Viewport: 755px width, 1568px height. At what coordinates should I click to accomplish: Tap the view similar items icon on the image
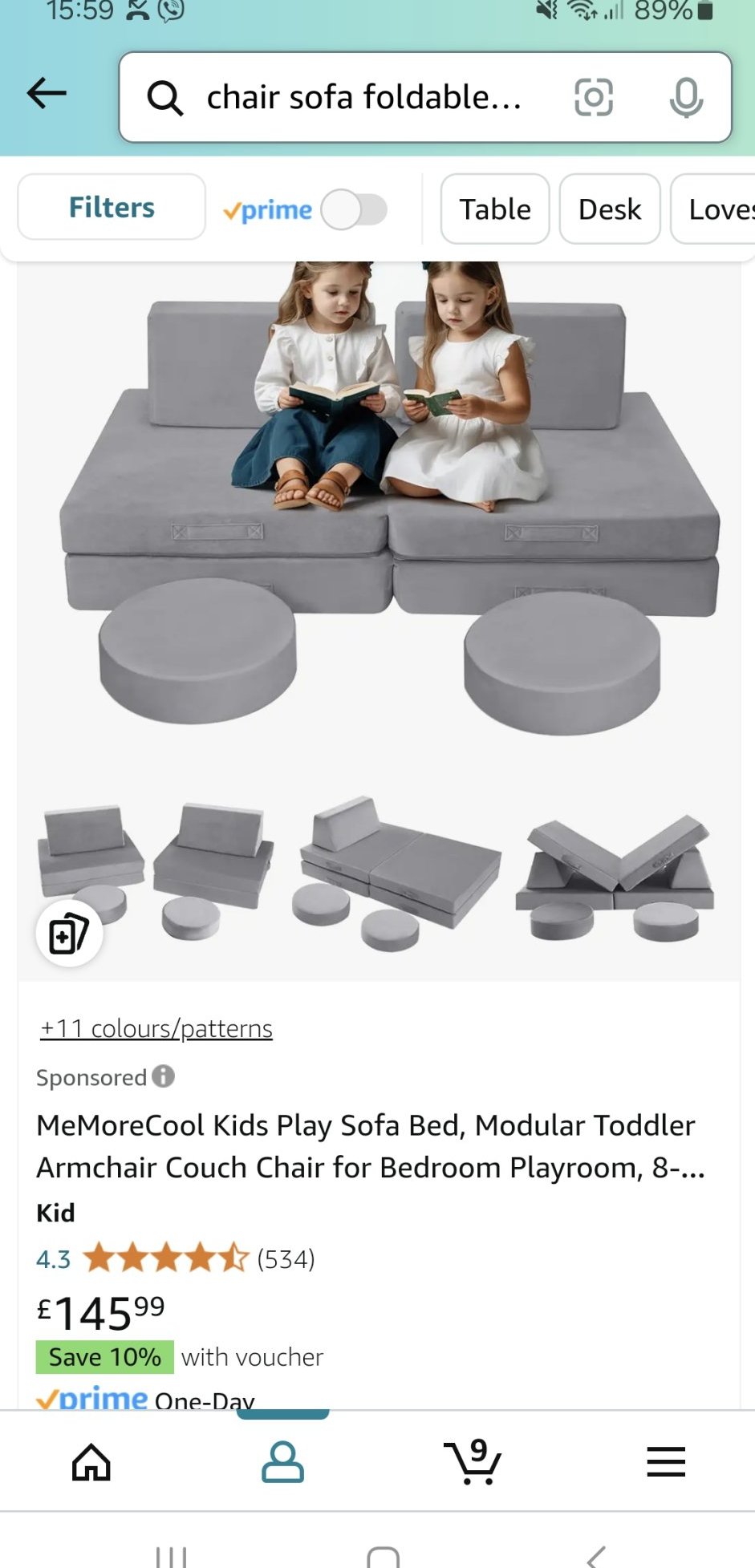point(69,934)
